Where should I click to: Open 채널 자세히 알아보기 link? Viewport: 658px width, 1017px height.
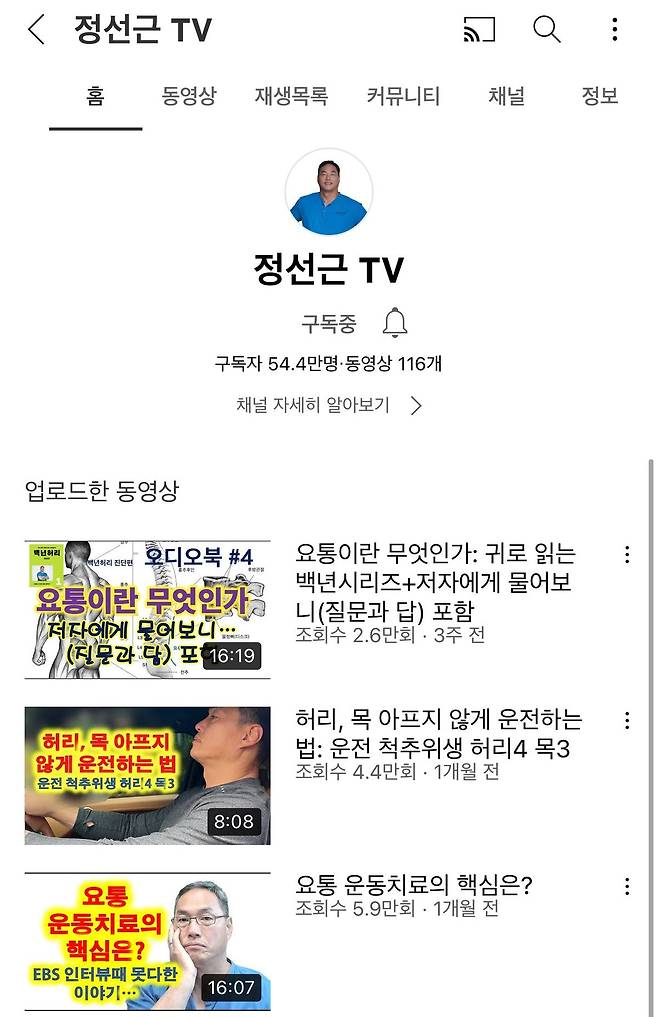(329, 405)
